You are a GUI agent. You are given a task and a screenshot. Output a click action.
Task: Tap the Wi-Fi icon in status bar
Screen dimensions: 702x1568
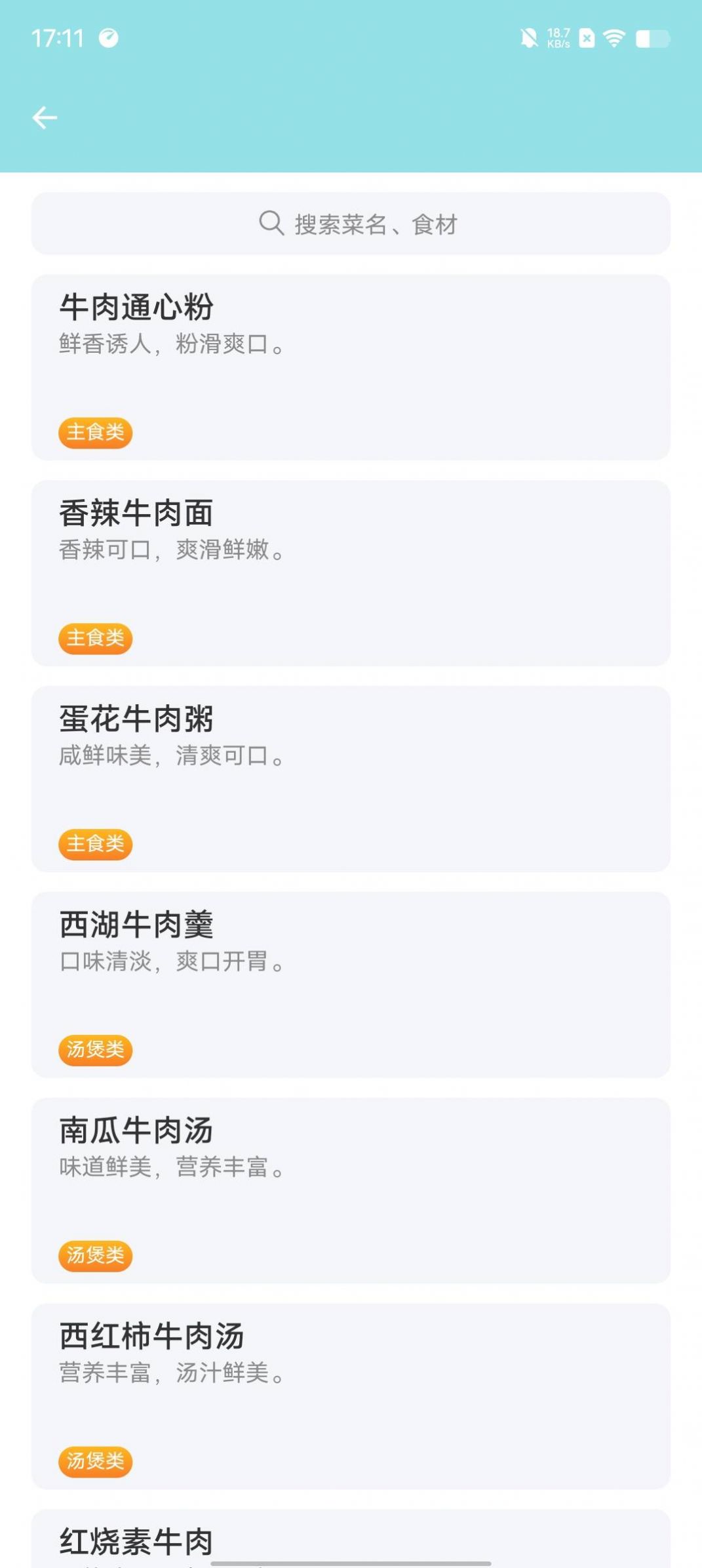point(615,38)
